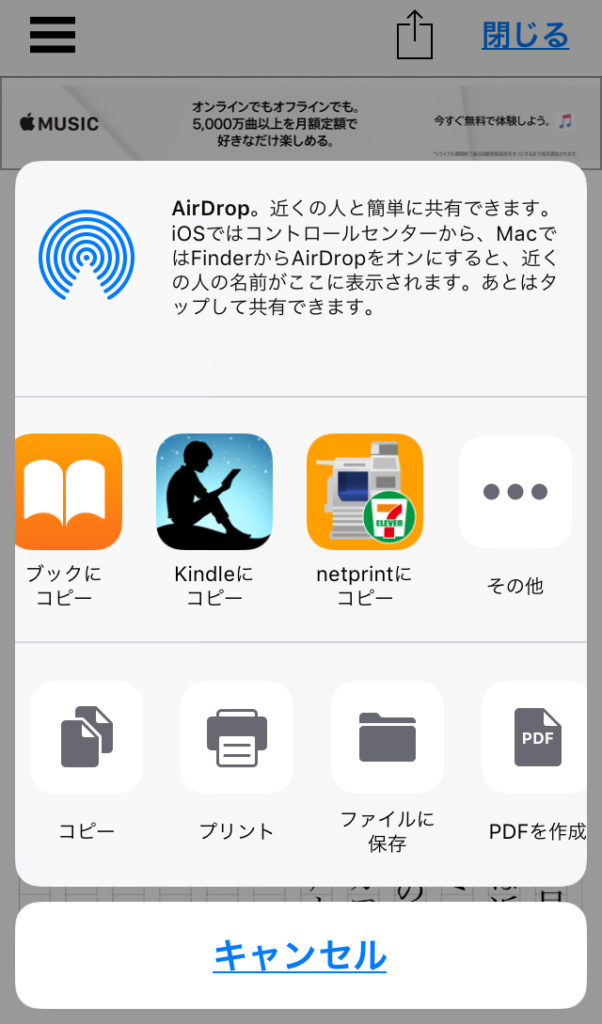The image size is (602, 1024).
Task: Tap the share icon in top bar
Action: (415, 34)
